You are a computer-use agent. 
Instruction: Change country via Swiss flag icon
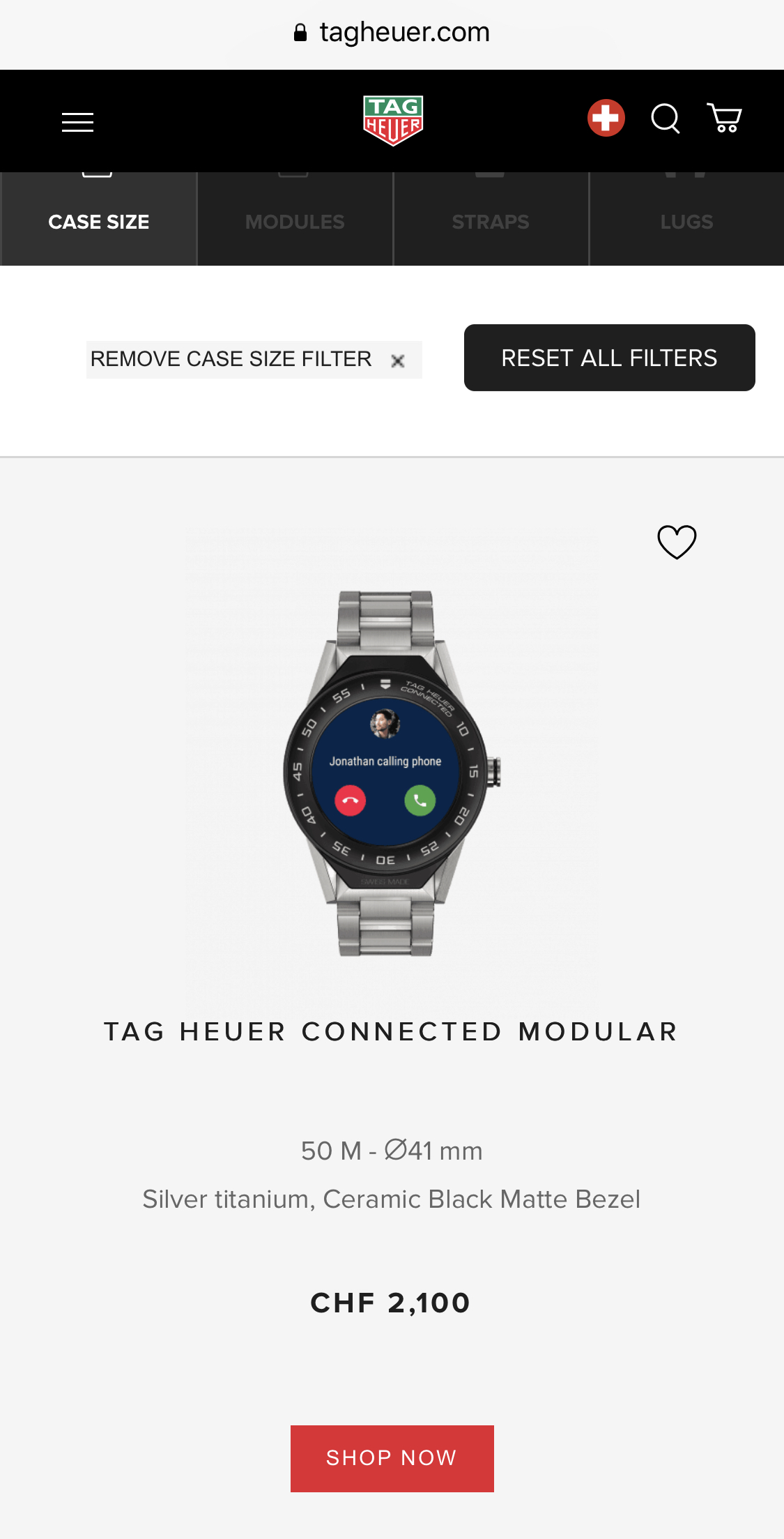(x=606, y=118)
